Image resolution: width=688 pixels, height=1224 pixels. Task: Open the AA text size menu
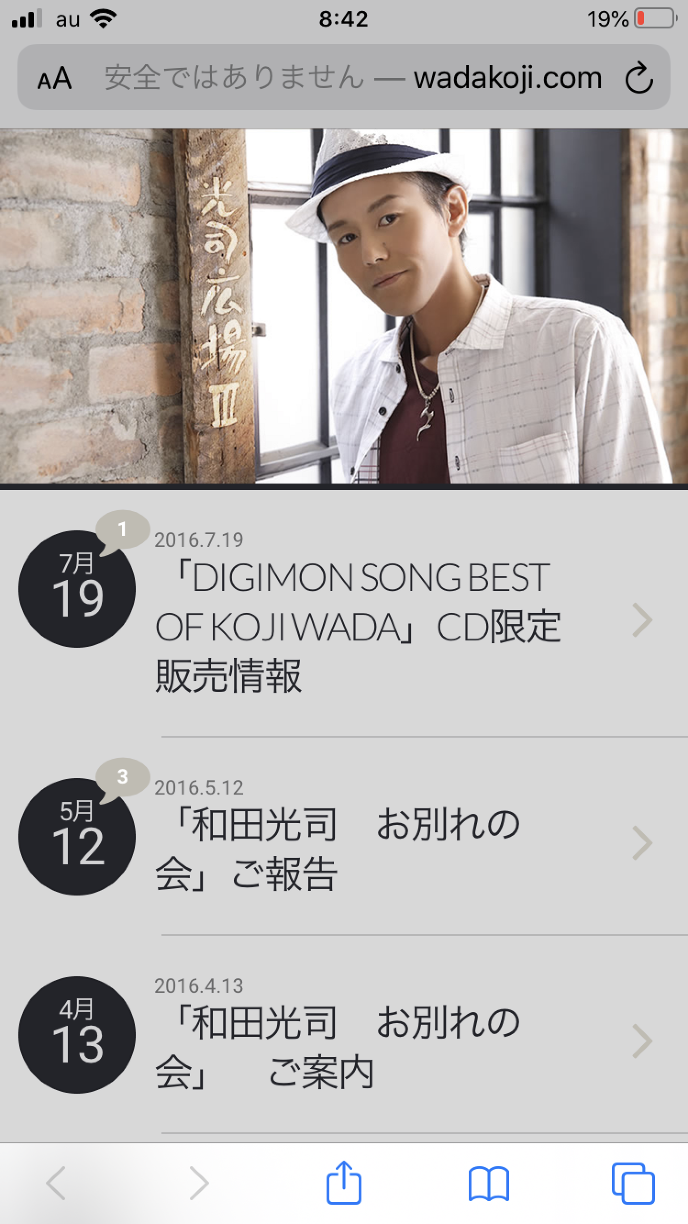[x=55, y=78]
